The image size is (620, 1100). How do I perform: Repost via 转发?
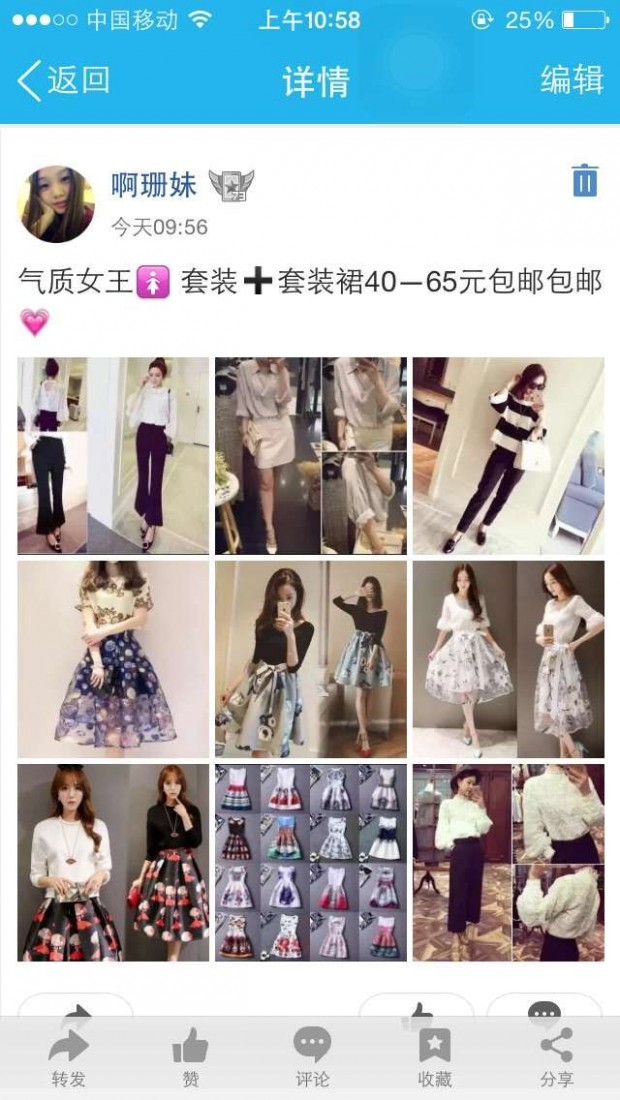coord(69,1057)
